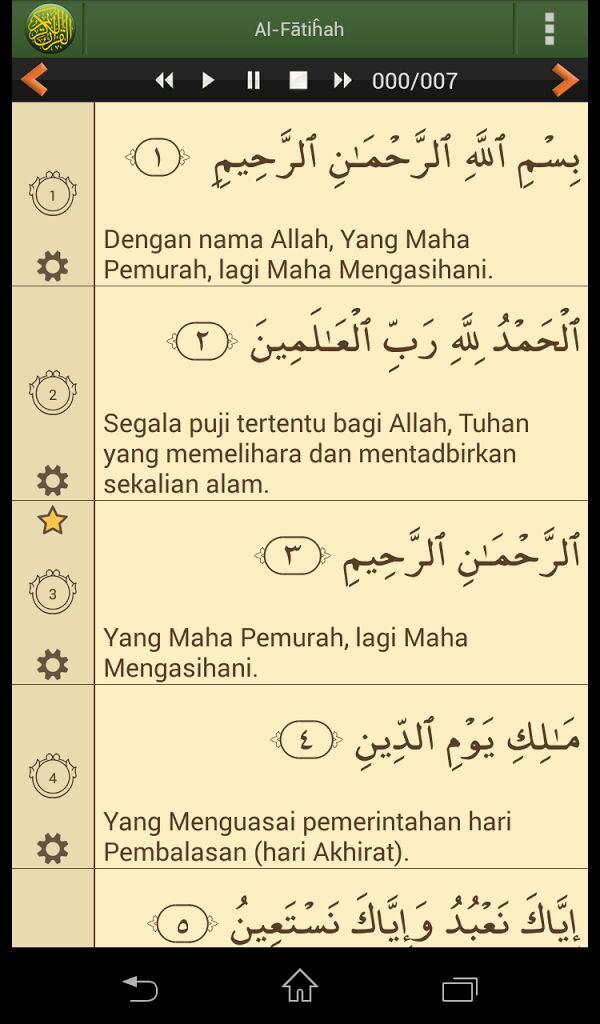This screenshot has height=1024, width=600.
Task: Tap the bookmark star on verse 3
Action: coord(52,521)
